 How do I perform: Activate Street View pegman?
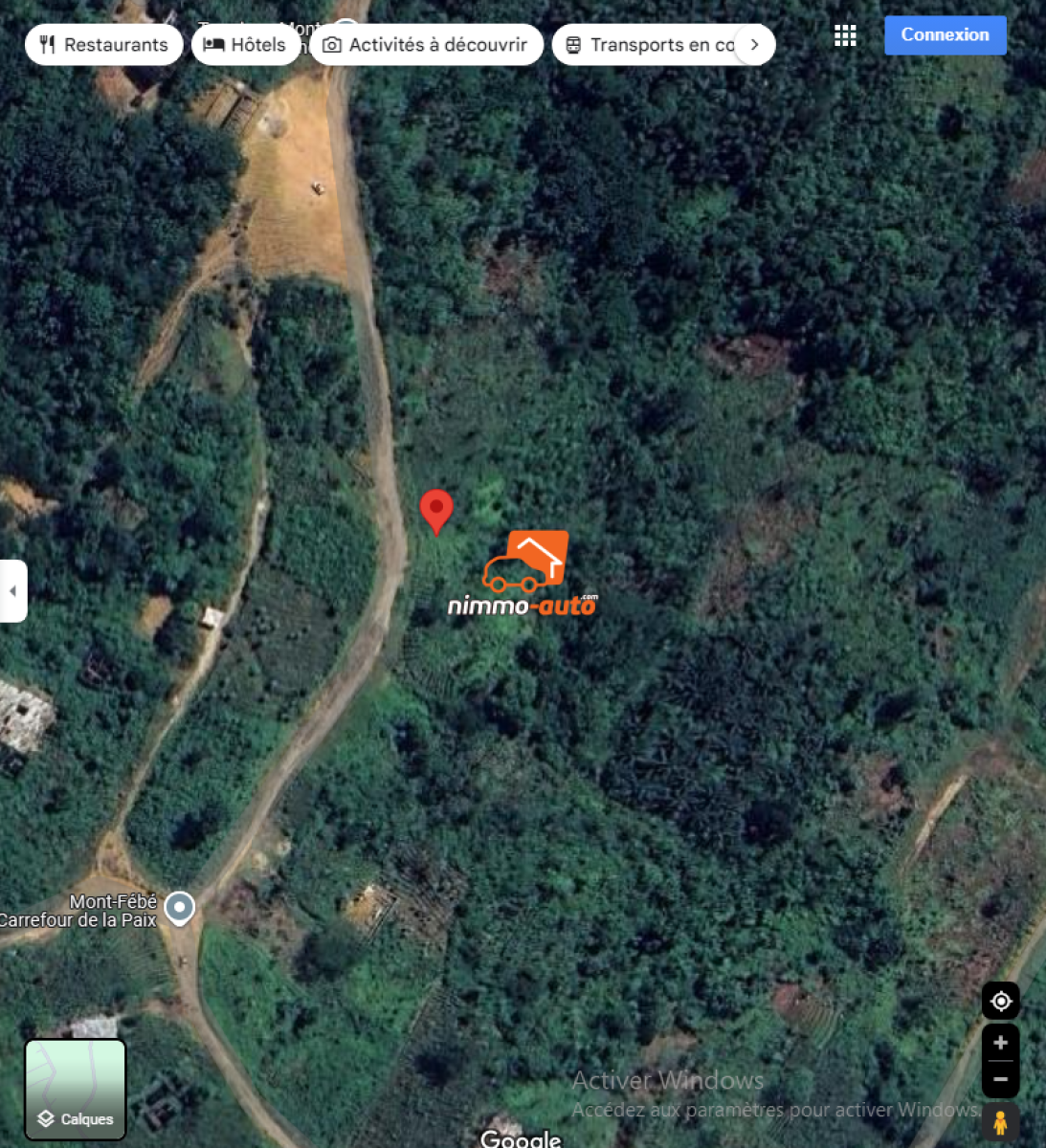(1000, 1121)
